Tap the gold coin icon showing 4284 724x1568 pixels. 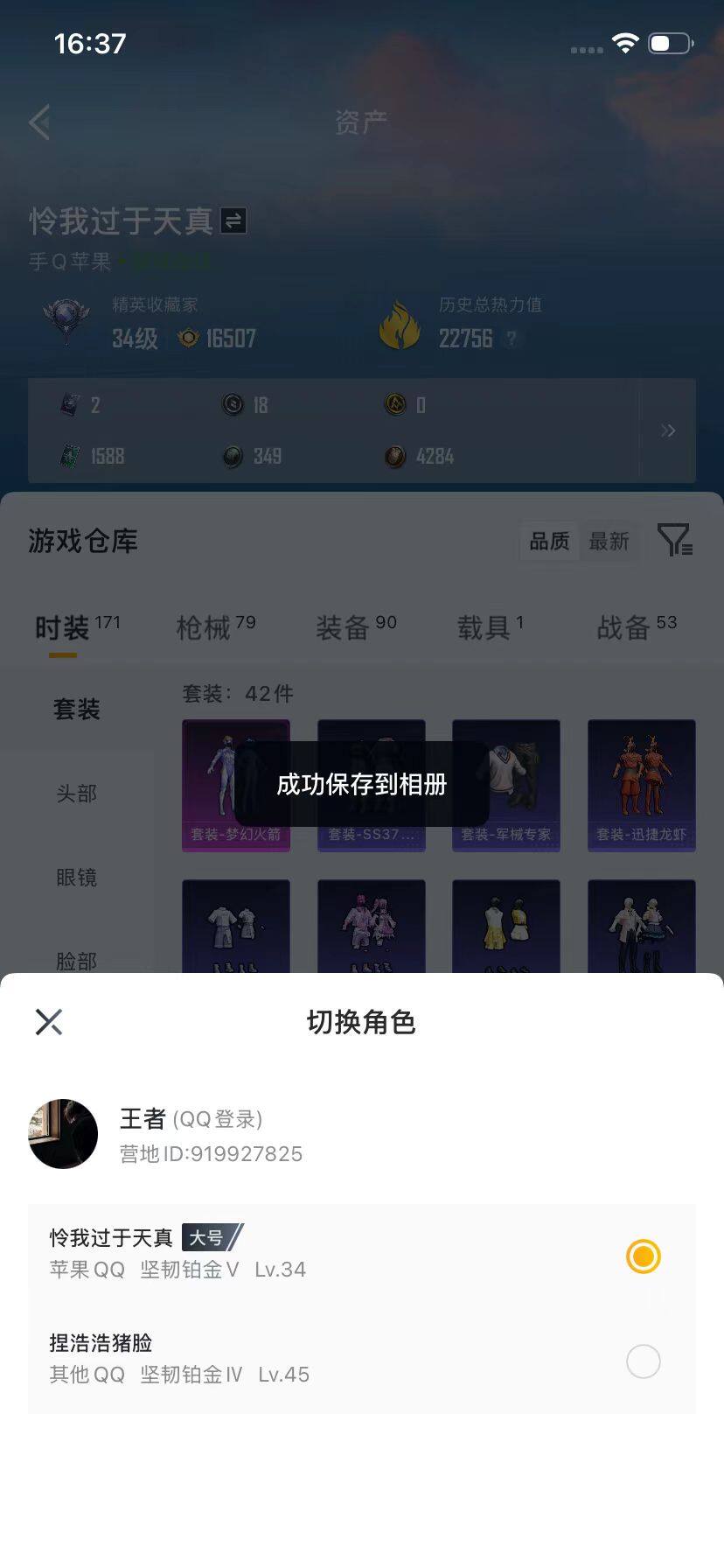pos(394,456)
